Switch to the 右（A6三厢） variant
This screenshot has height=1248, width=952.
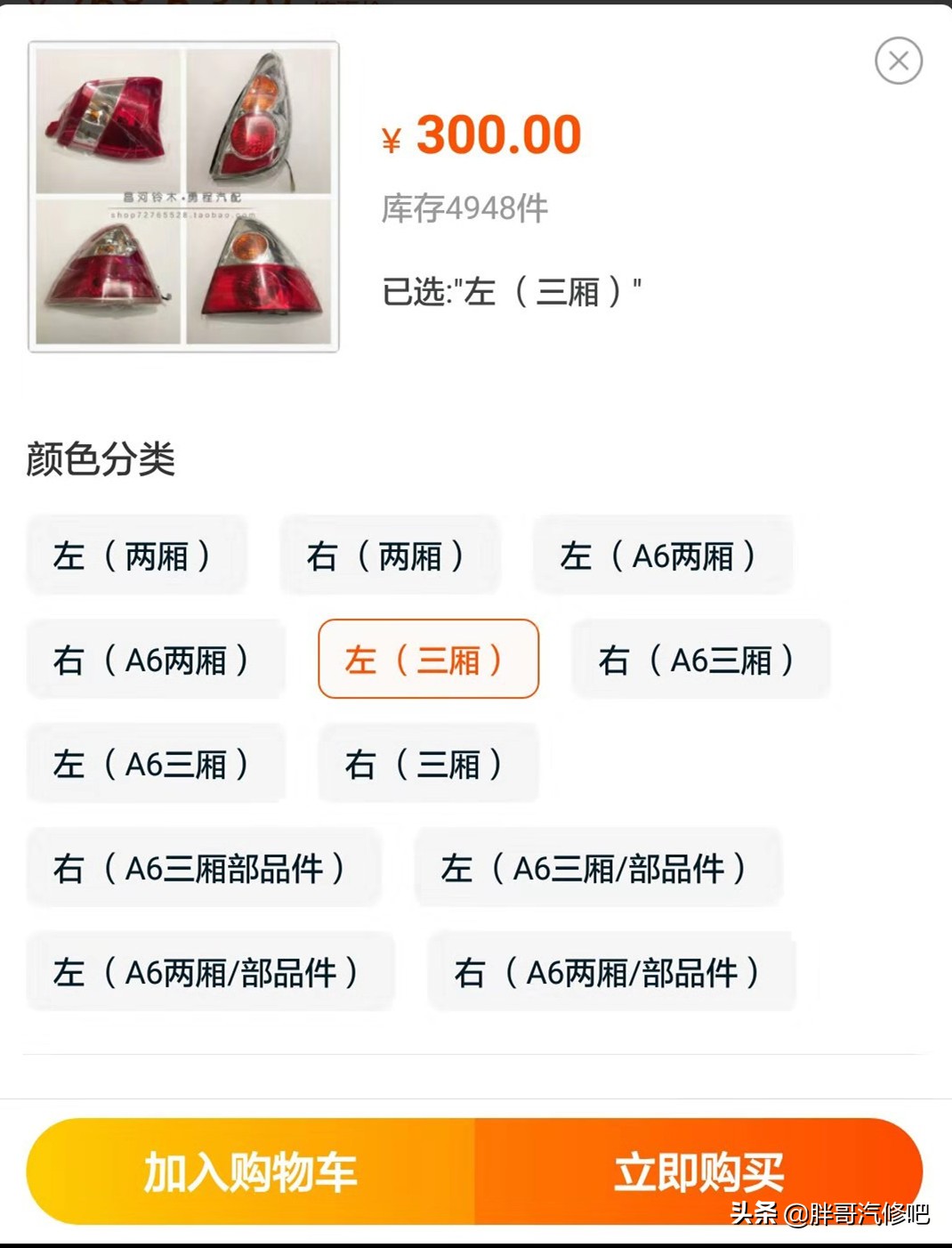(699, 659)
